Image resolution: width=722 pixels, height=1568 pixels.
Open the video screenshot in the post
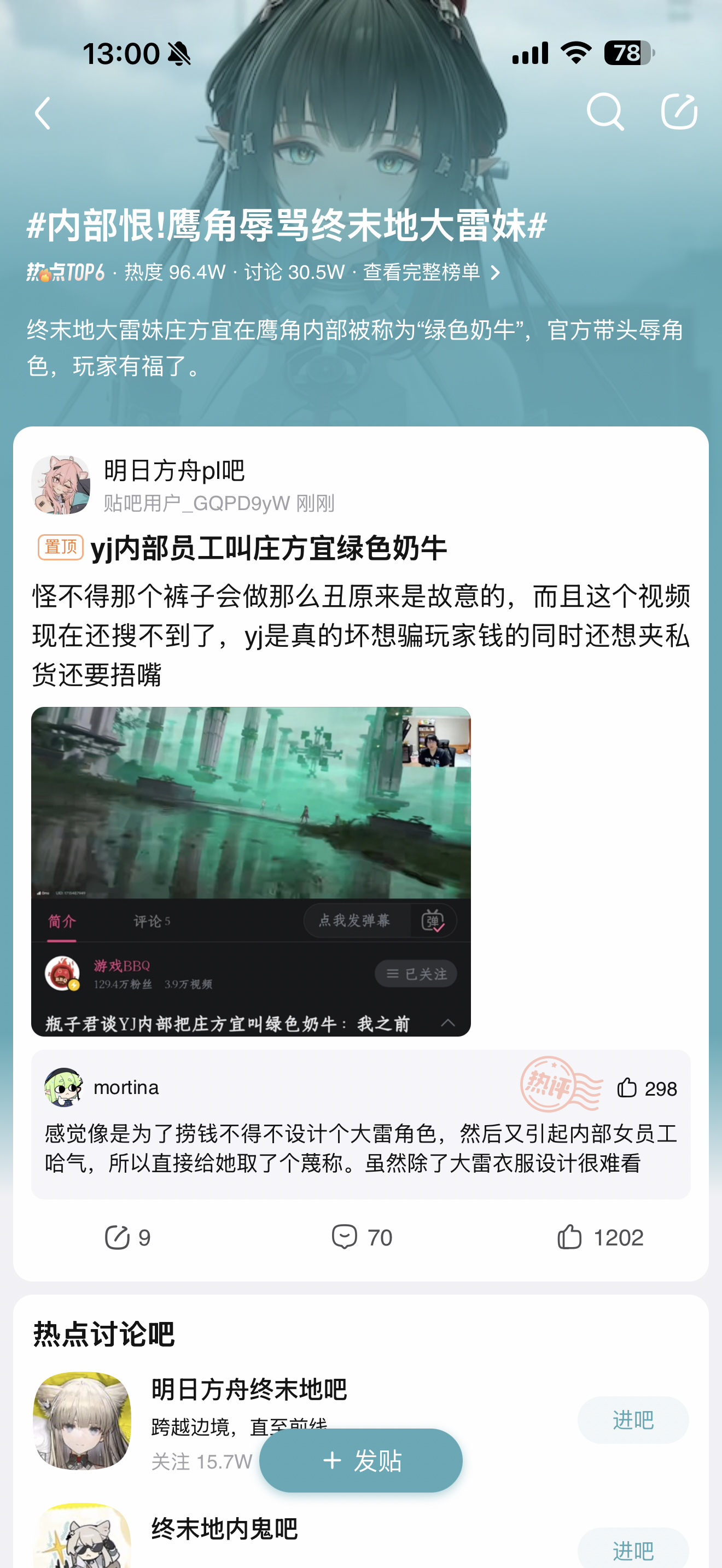251,871
